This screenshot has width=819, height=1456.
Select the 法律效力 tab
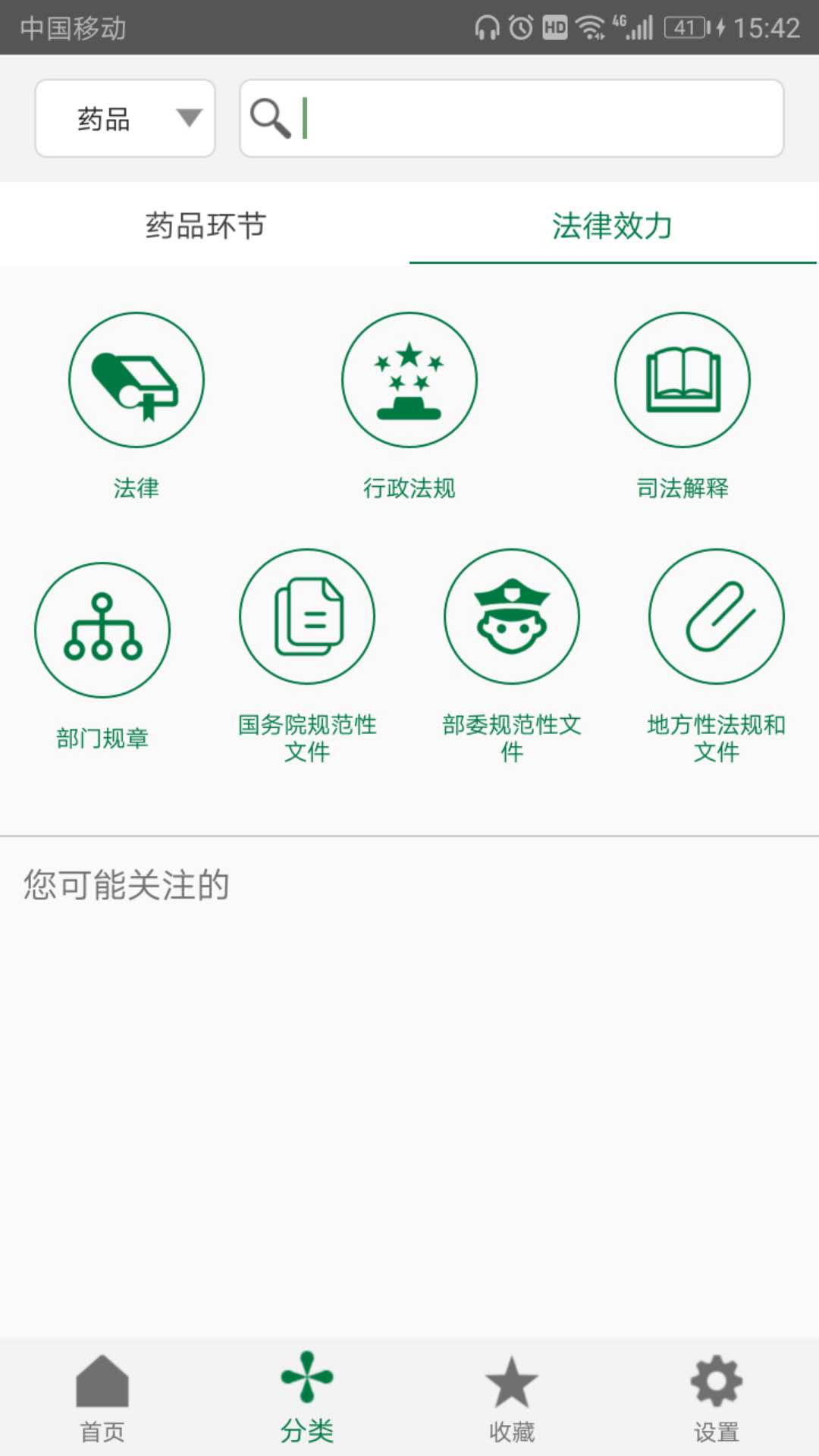(613, 225)
